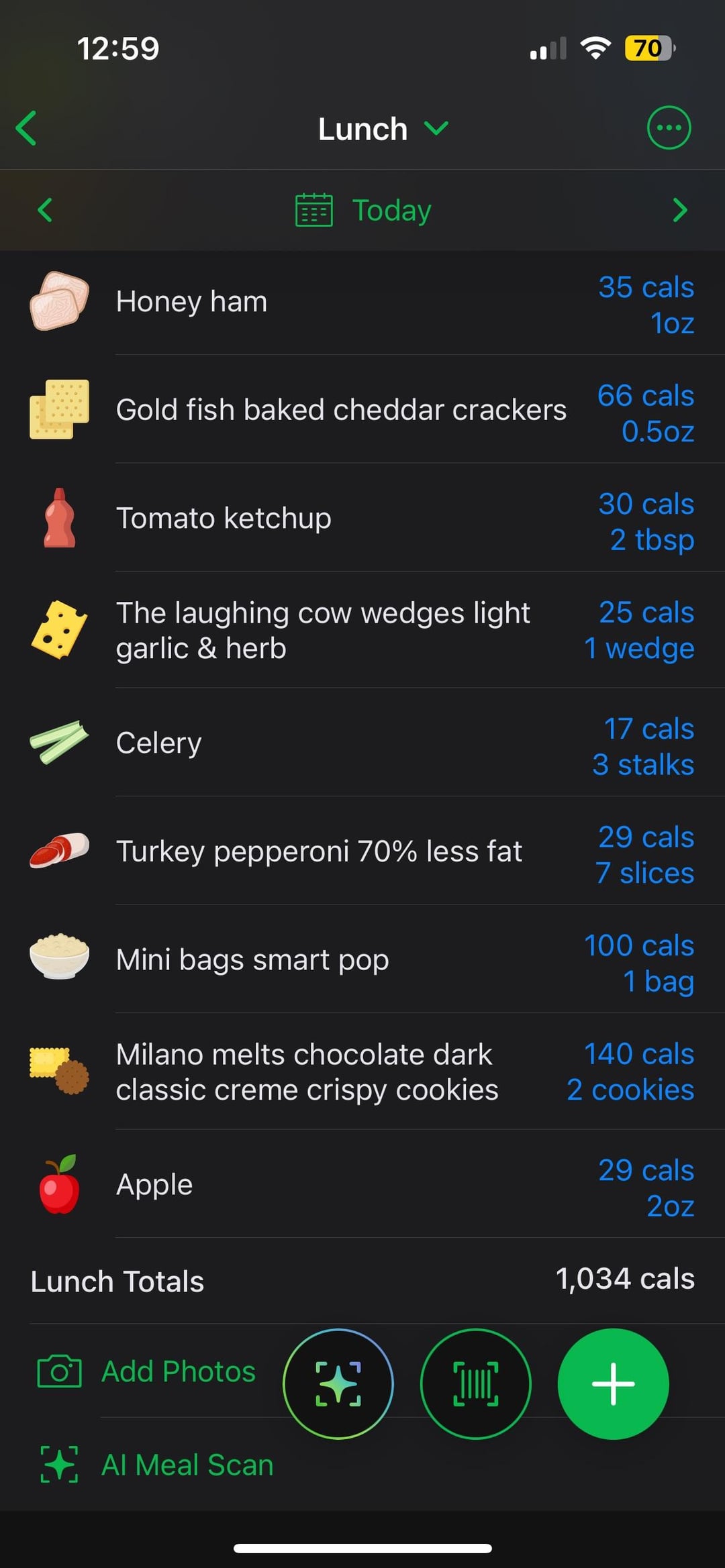The image size is (725, 1568).
Task: Open the more options circle menu
Action: pos(669,127)
